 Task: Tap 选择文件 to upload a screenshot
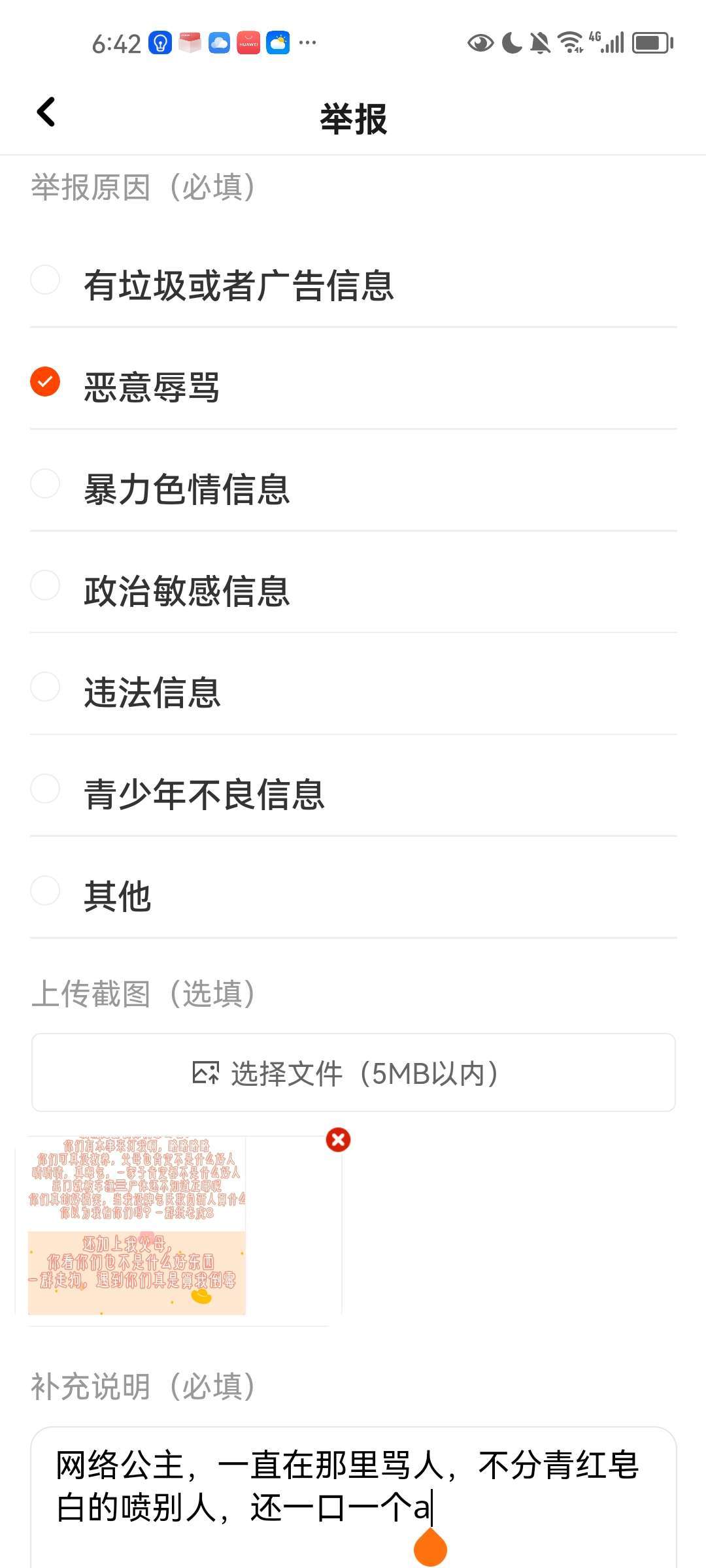(x=353, y=1073)
